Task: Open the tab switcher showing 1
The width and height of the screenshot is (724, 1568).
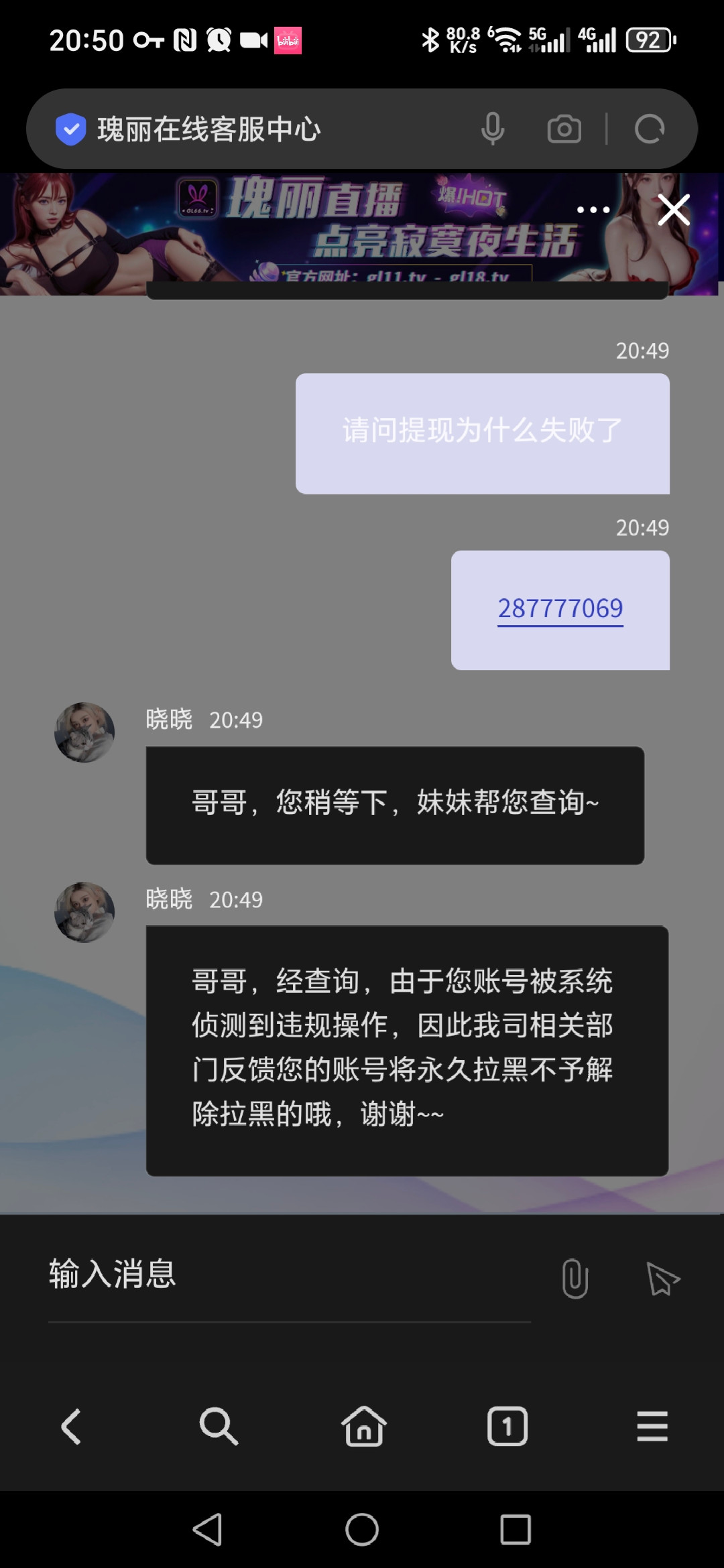Action: click(507, 1426)
